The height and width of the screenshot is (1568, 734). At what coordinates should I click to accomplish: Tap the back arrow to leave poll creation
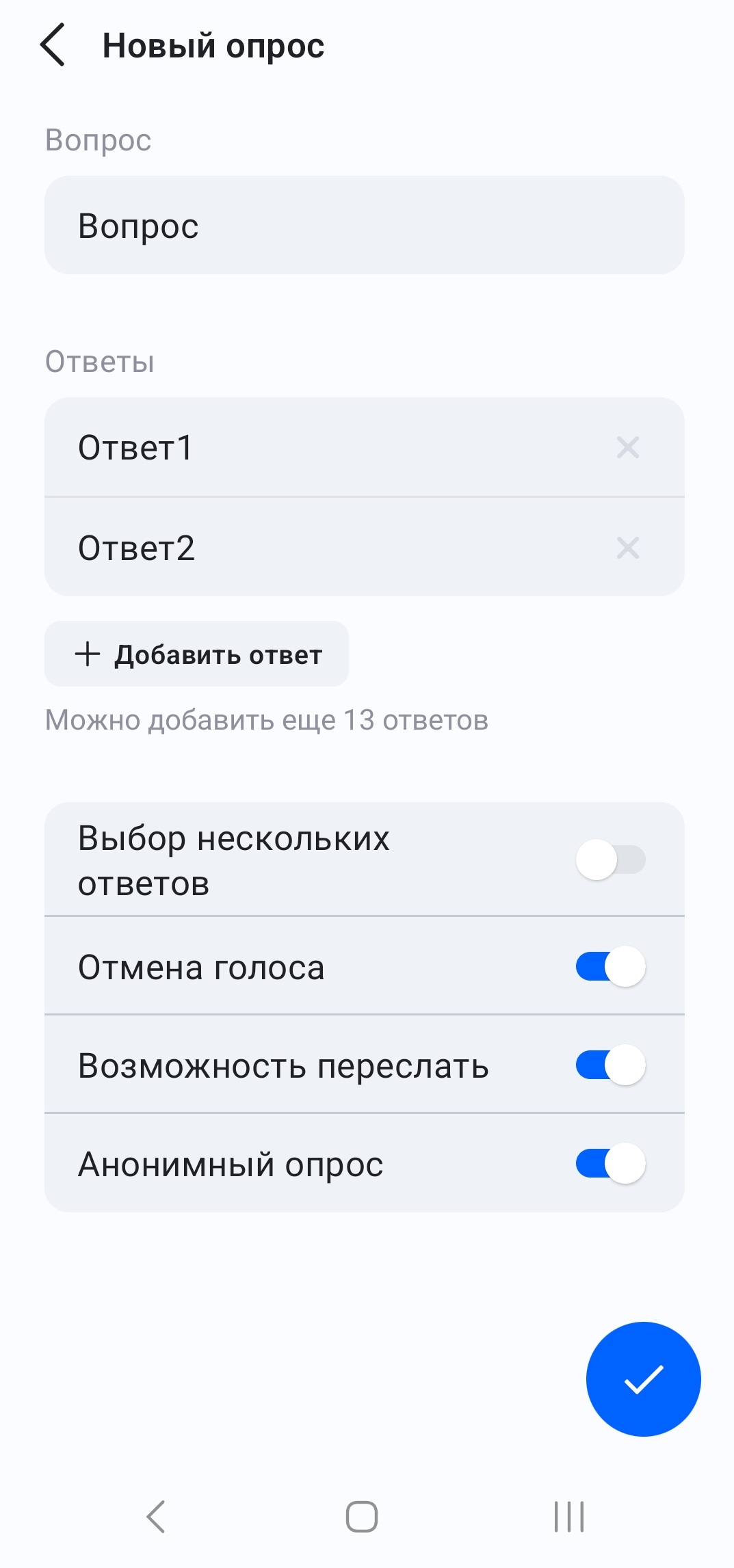(x=53, y=44)
